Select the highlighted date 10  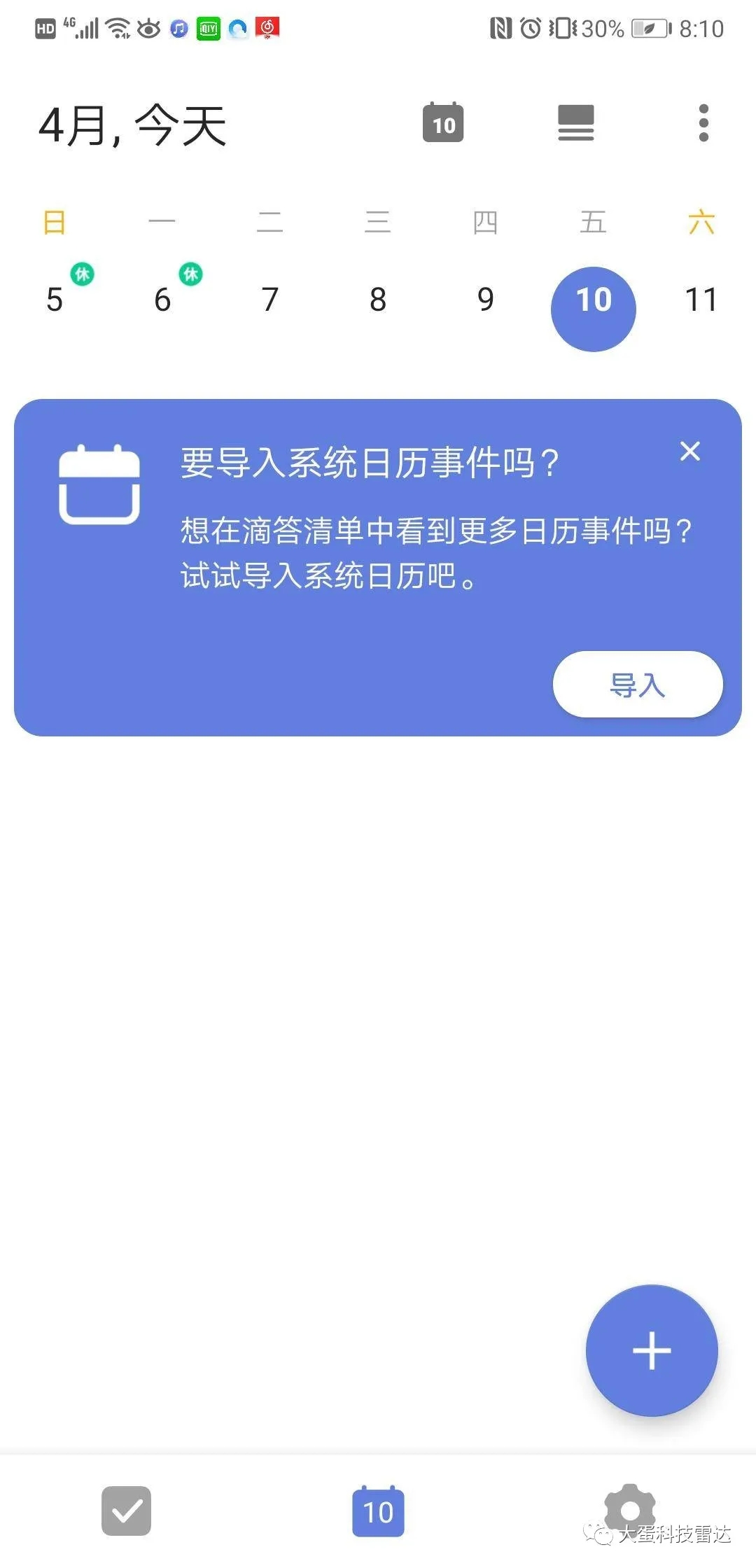[593, 309]
